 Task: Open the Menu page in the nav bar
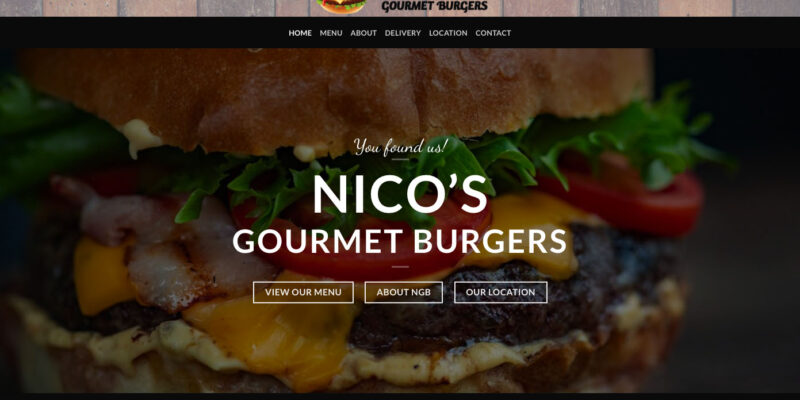(331, 33)
